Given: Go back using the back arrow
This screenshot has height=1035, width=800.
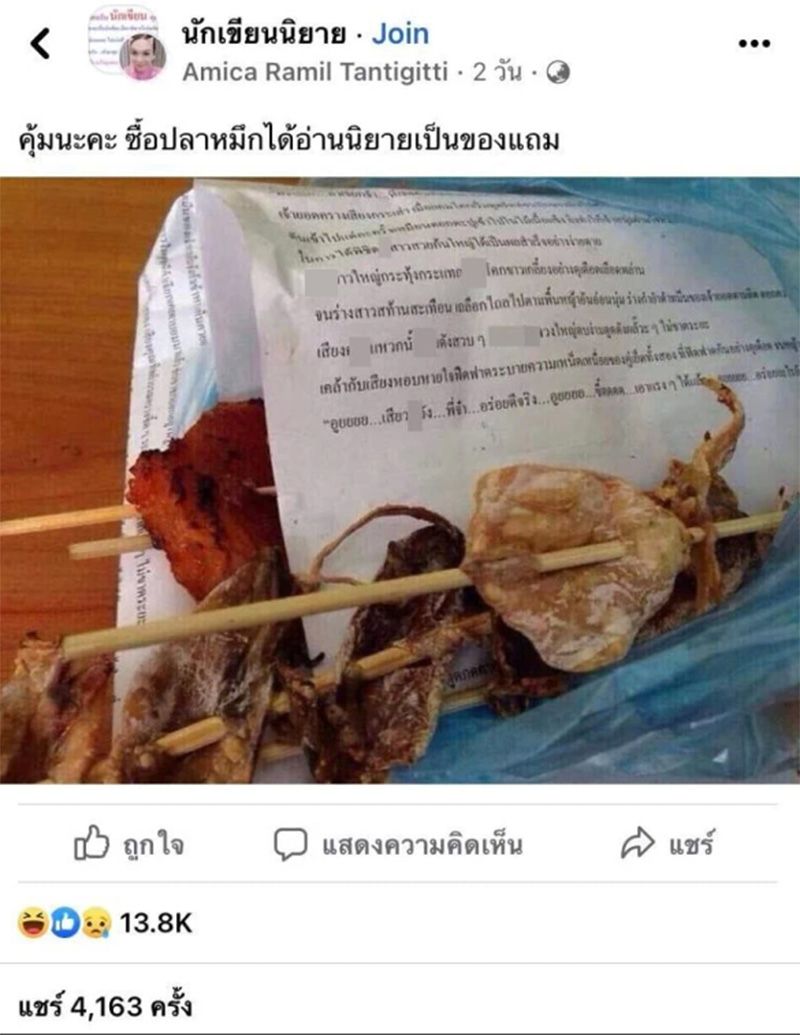Looking at the screenshot, I should (40, 43).
